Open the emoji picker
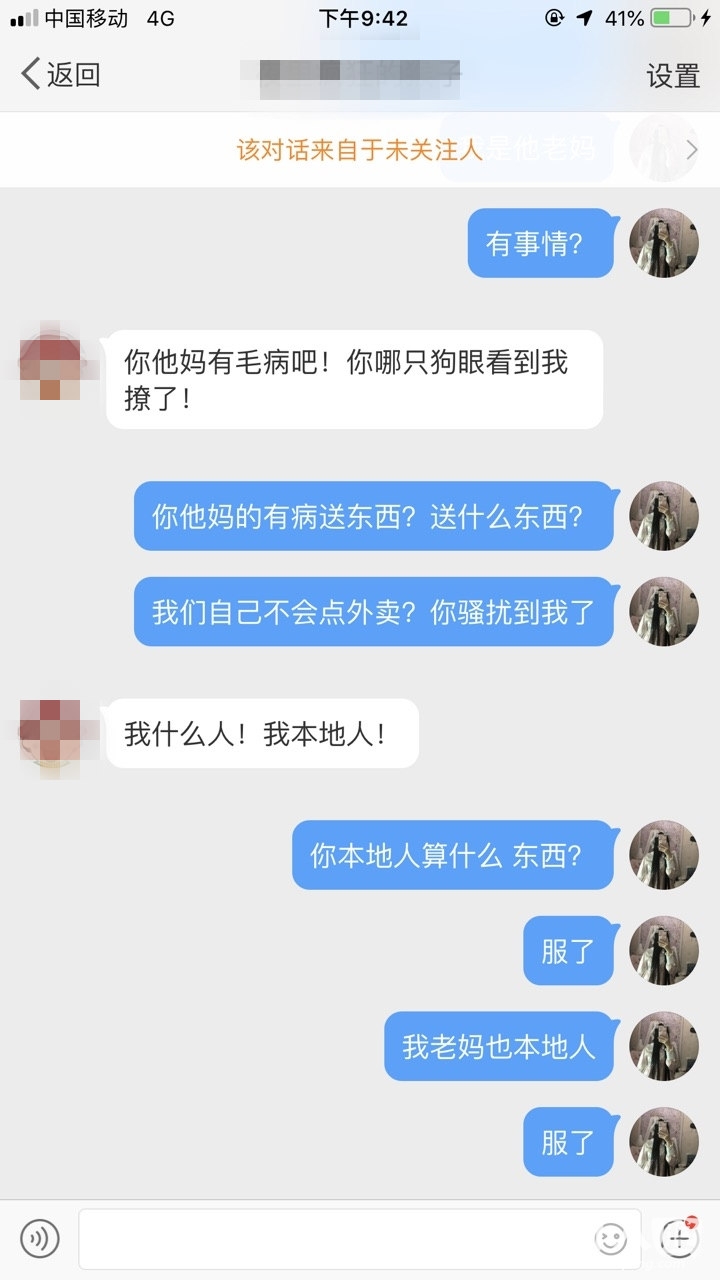 click(x=610, y=1240)
